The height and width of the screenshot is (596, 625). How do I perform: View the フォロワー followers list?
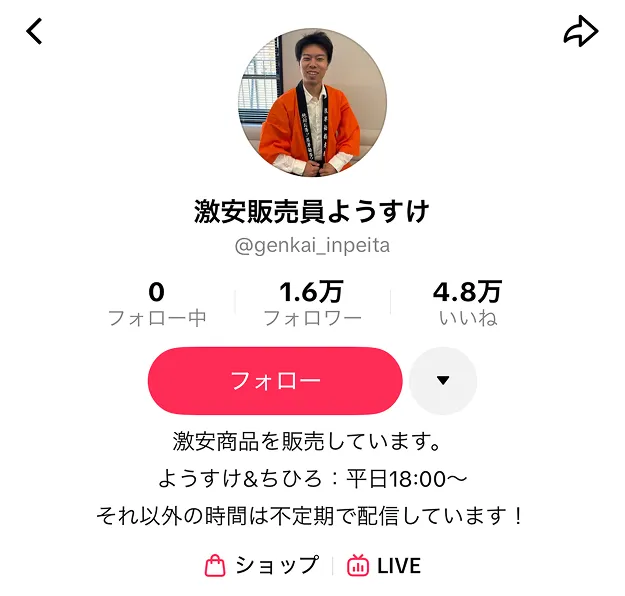312,304
